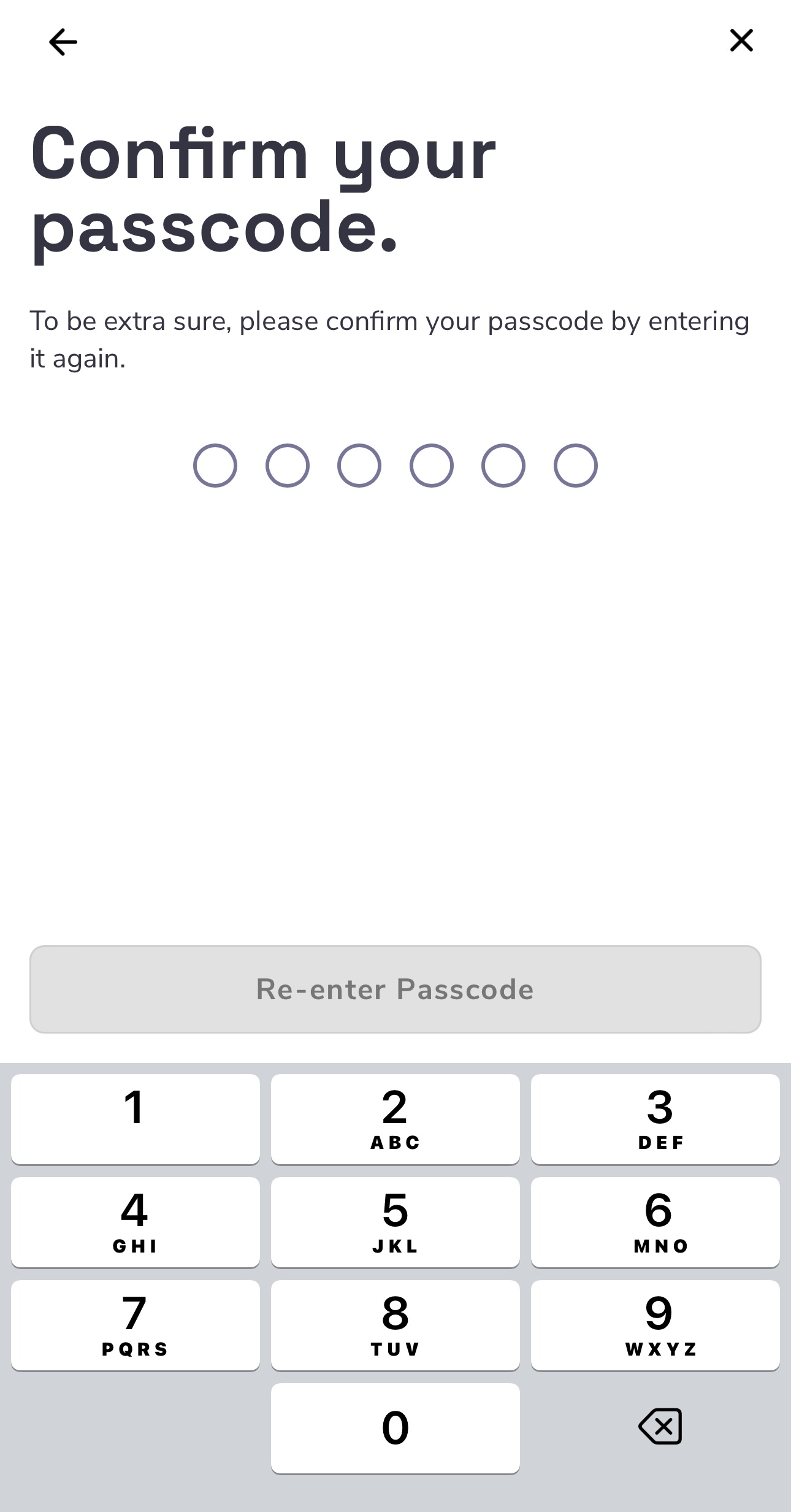Tap keypad number 5 JKL

click(395, 1222)
